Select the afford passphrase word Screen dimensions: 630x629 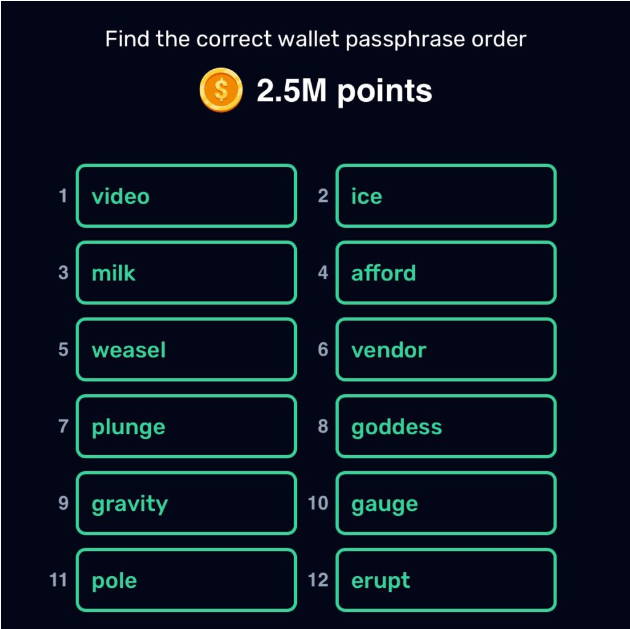coord(445,273)
